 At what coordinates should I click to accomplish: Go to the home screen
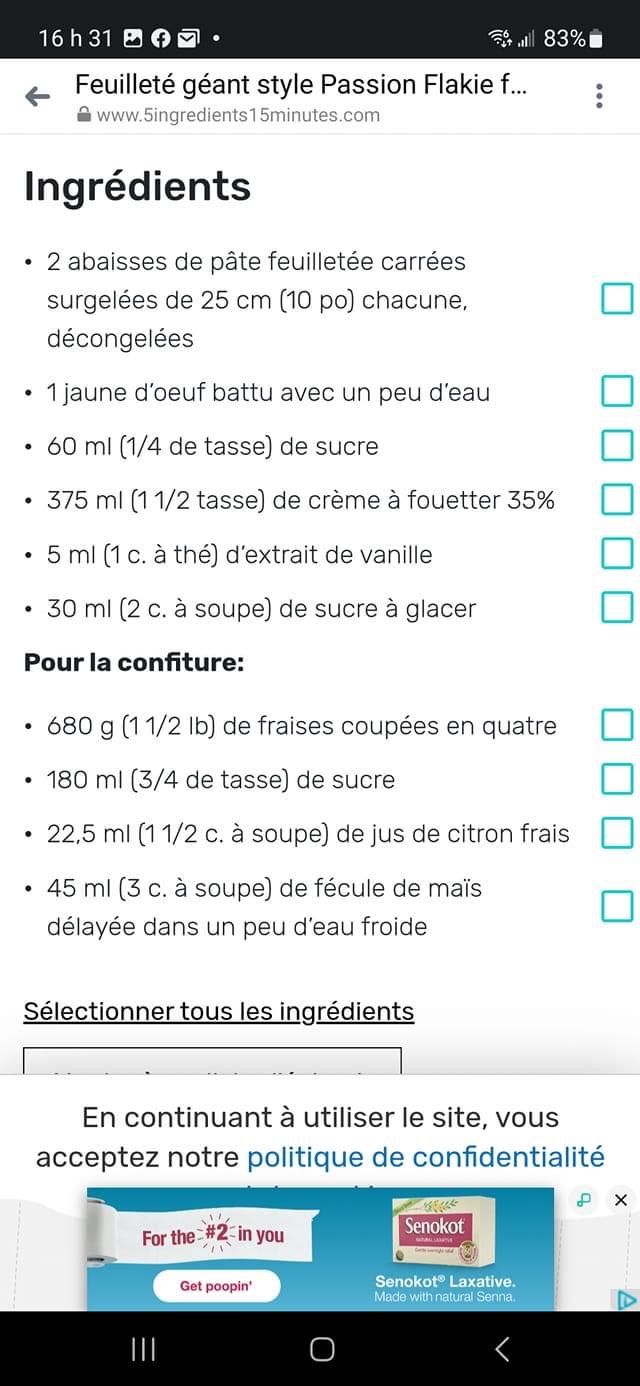click(321, 1349)
